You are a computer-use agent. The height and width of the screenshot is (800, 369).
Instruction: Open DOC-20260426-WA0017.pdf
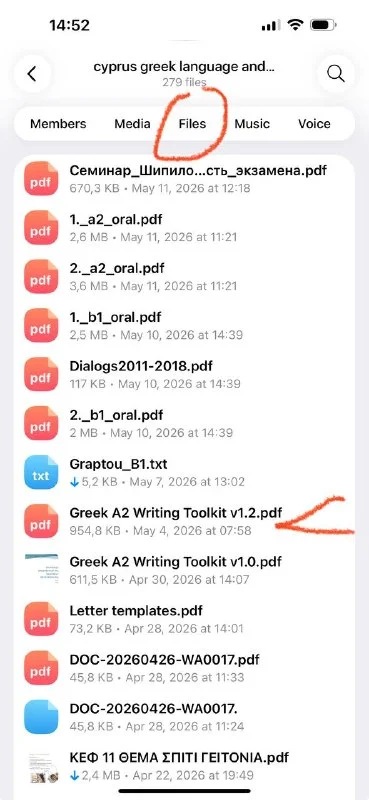tap(184, 668)
